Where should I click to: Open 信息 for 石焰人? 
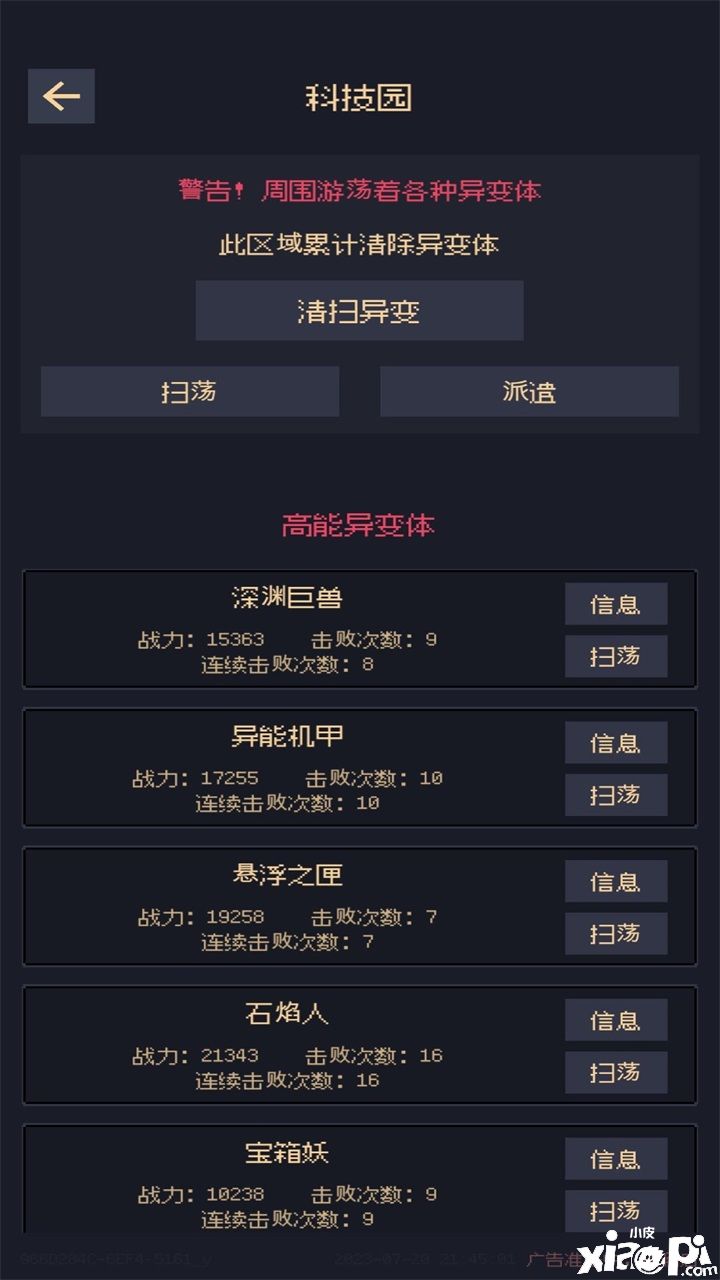click(615, 1020)
